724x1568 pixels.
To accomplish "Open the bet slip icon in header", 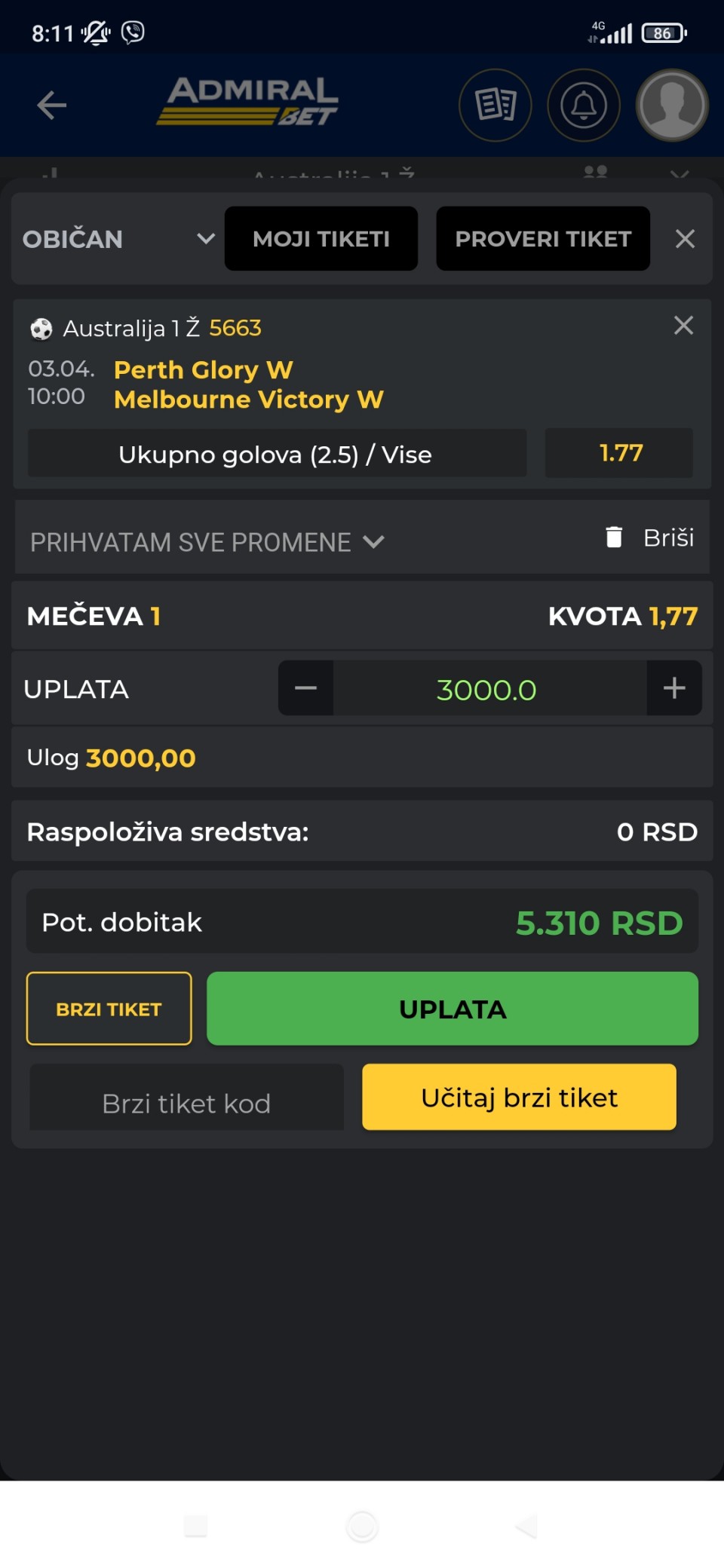I will [x=495, y=105].
